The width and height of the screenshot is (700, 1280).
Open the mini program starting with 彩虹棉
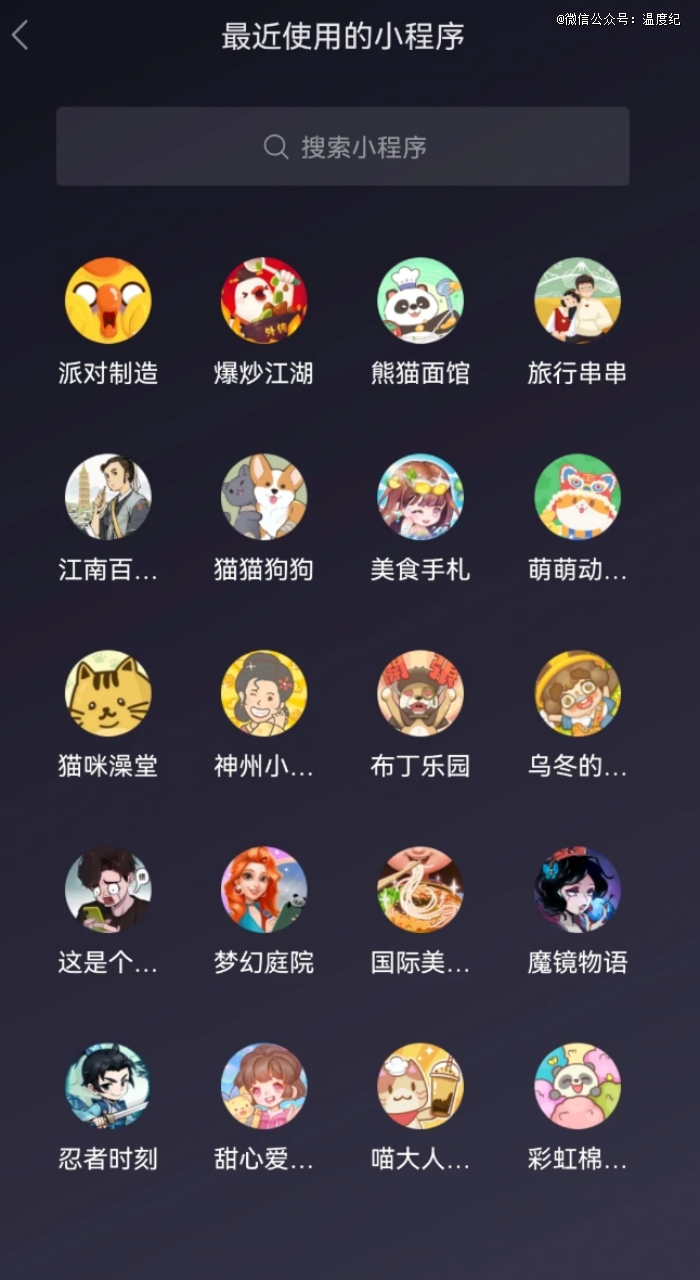(x=577, y=1086)
